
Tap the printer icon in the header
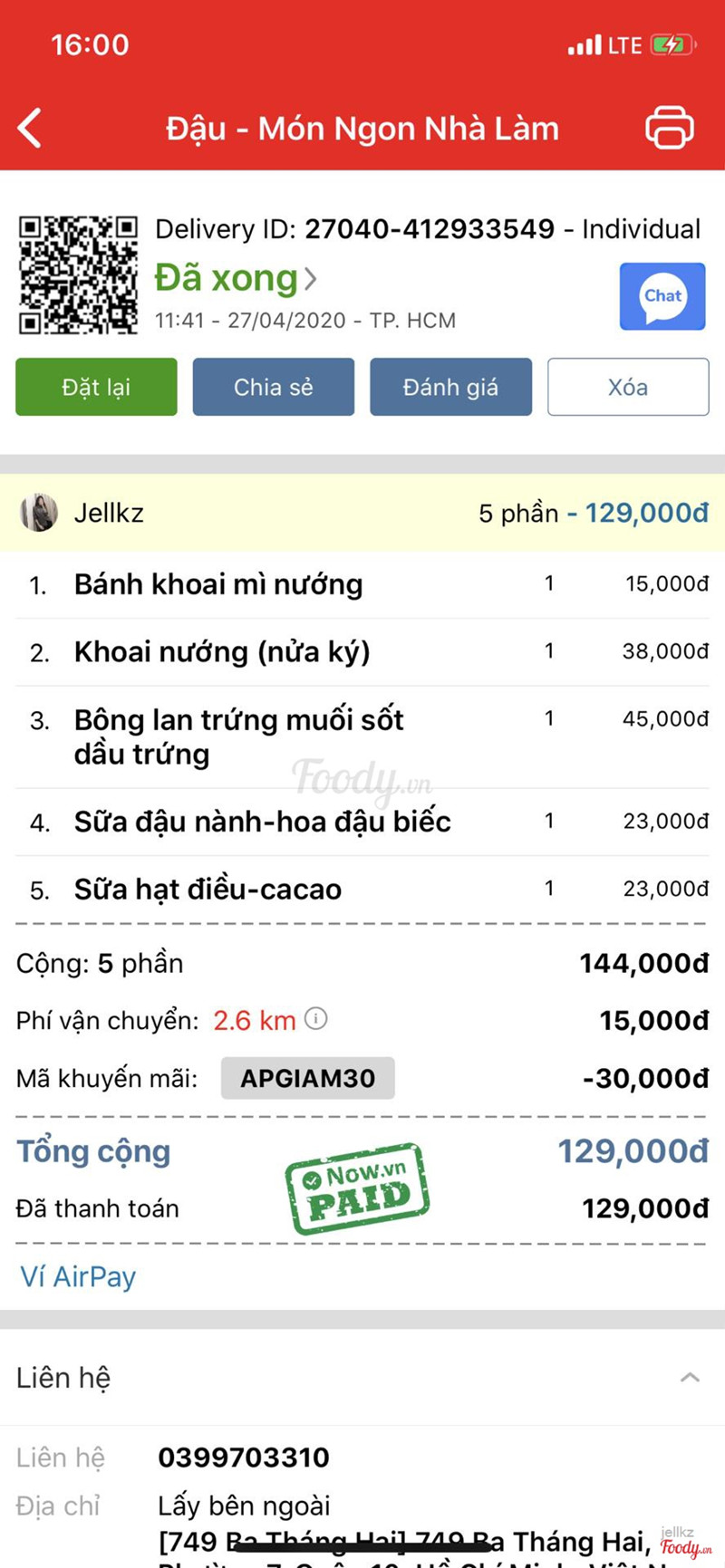pos(669,128)
